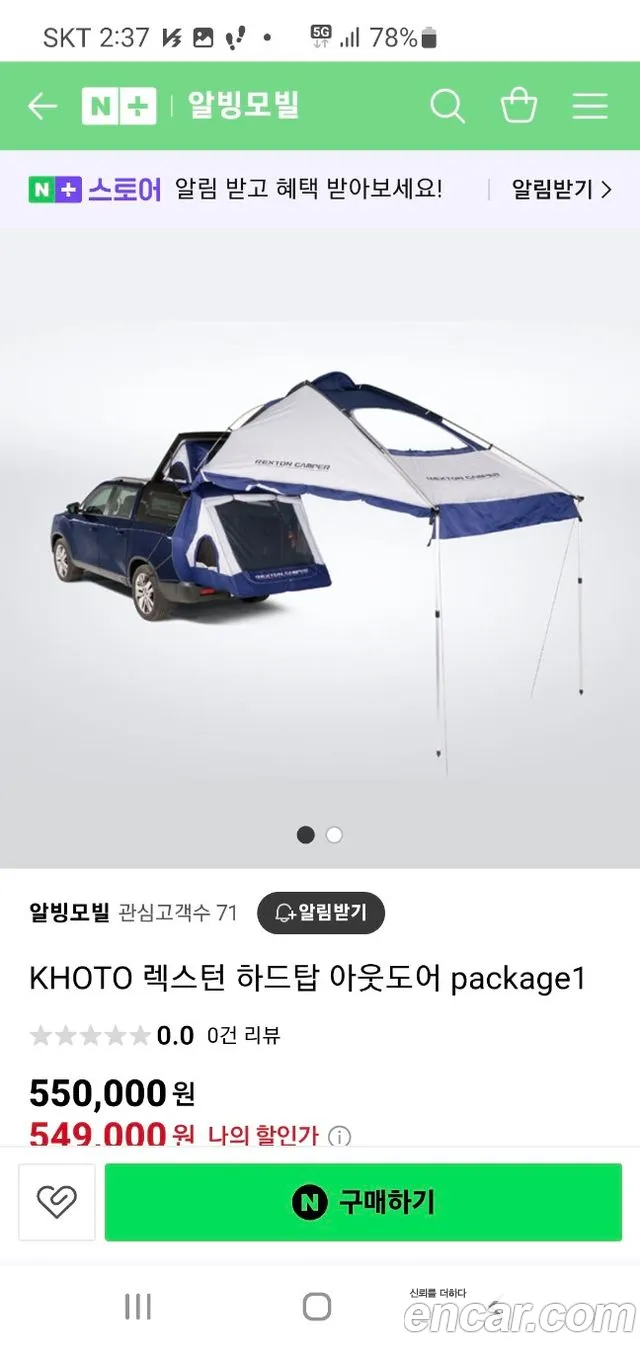Tap the green 구매하기 button
This screenshot has height=1351, width=640.
tap(363, 1202)
